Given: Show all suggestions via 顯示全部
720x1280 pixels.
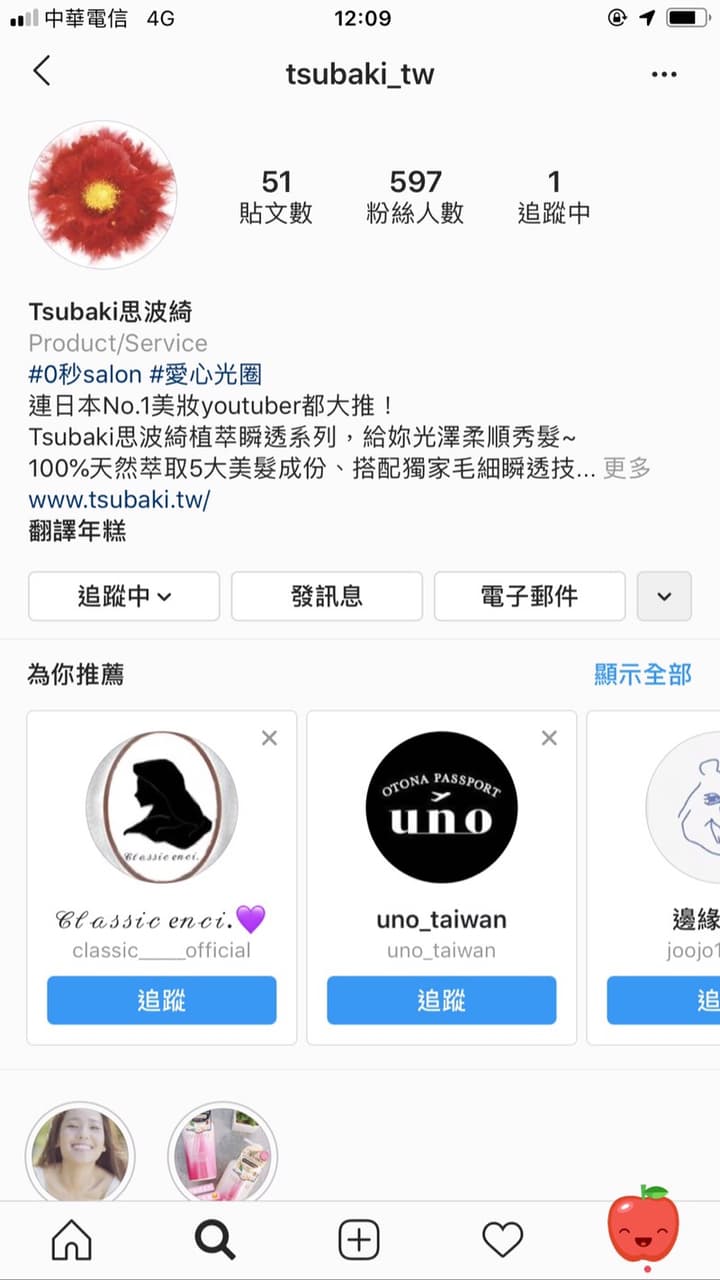Looking at the screenshot, I should click(x=643, y=674).
